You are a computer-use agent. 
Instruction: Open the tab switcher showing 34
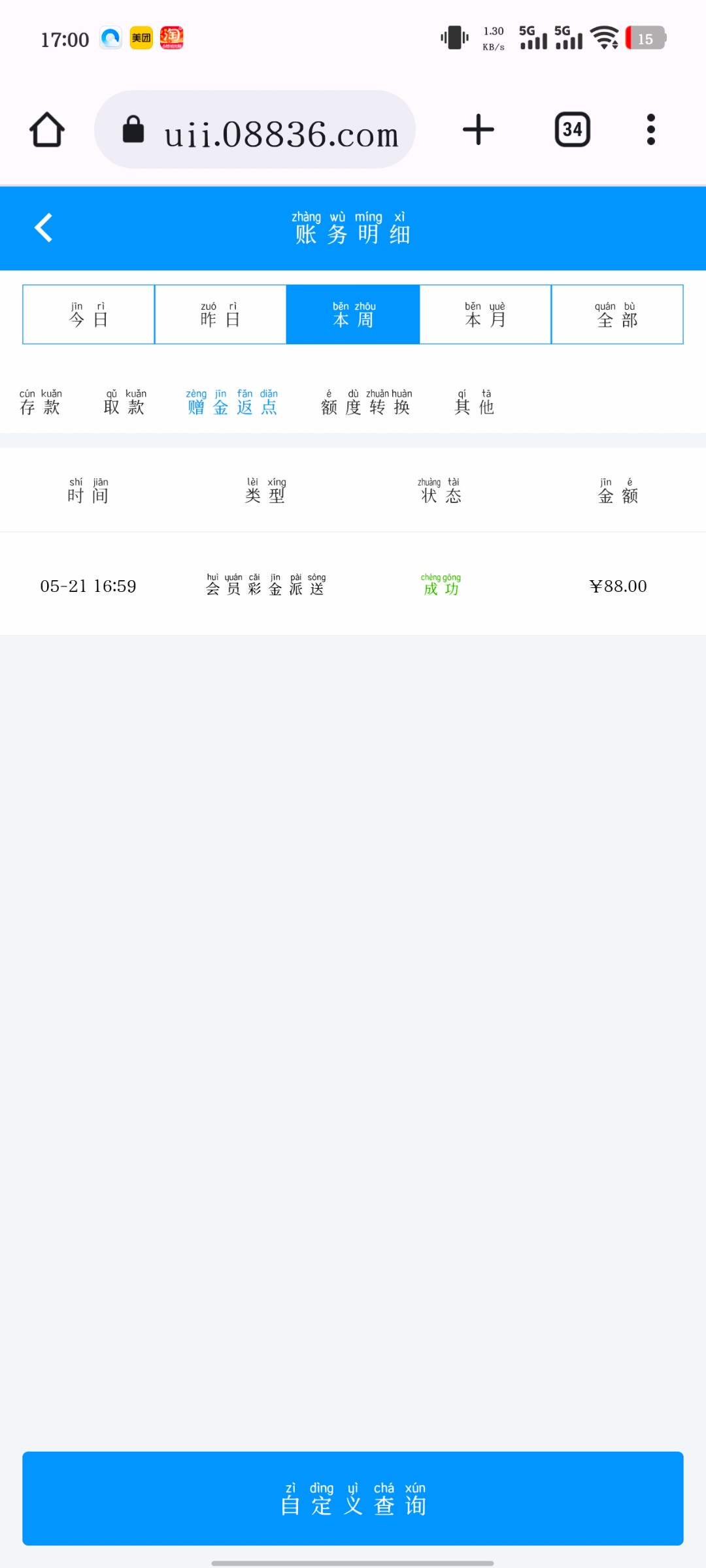(573, 129)
